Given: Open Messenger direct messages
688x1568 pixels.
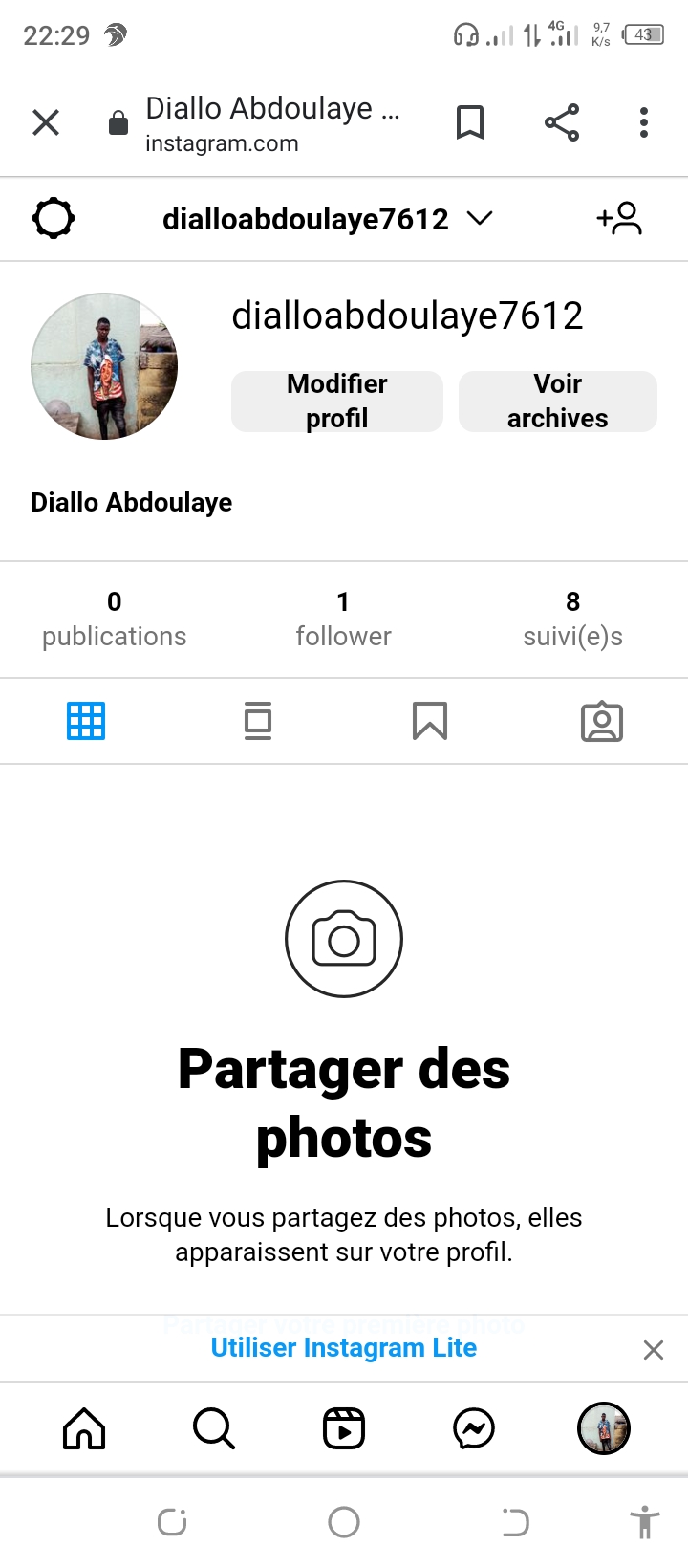Looking at the screenshot, I should (474, 1429).
